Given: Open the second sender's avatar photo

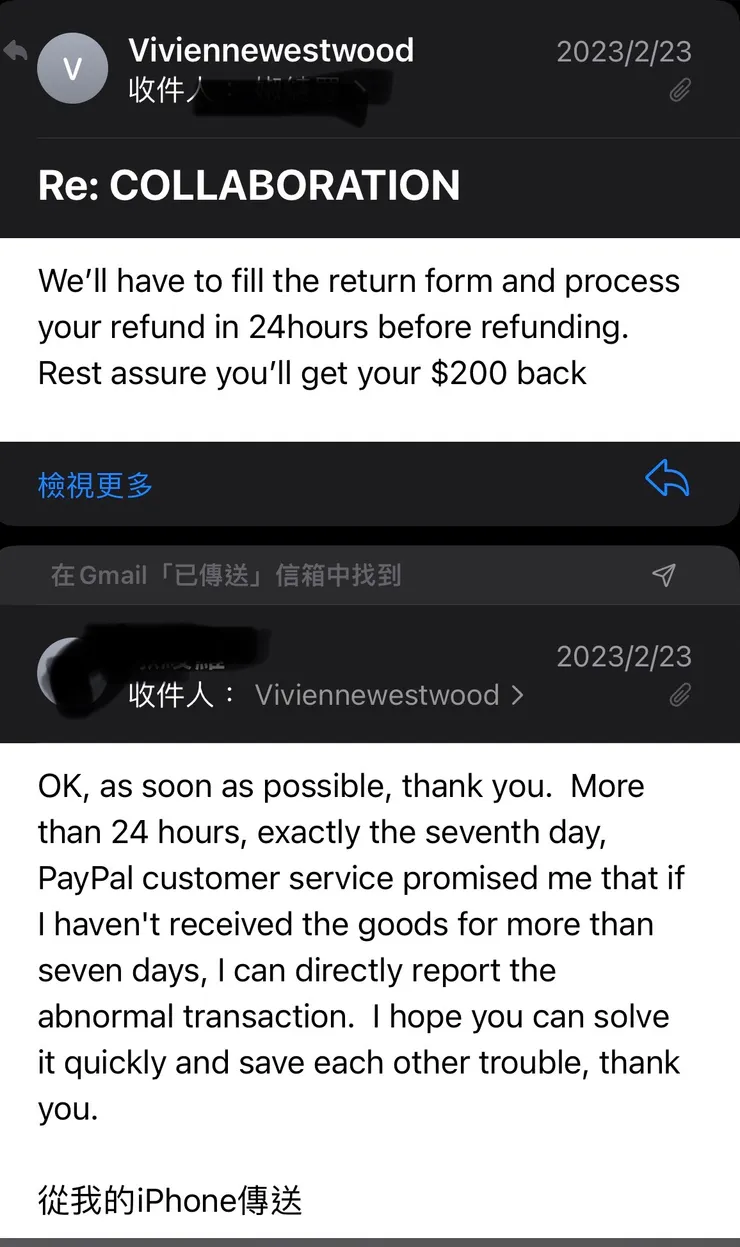Looking at the screenshot, I should coord(70,672).
